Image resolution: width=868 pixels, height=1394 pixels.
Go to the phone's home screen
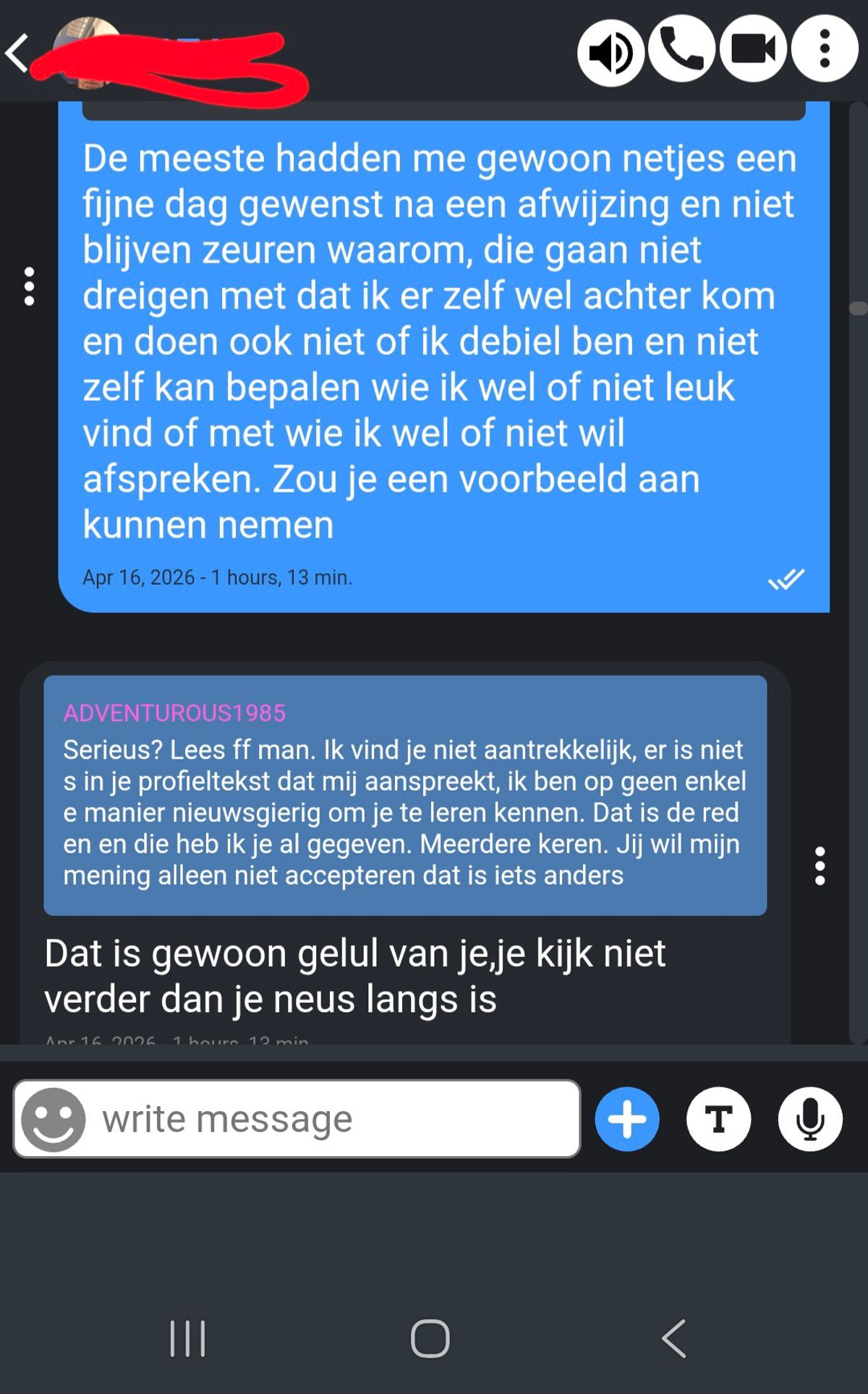click(x=430, y=1338)
